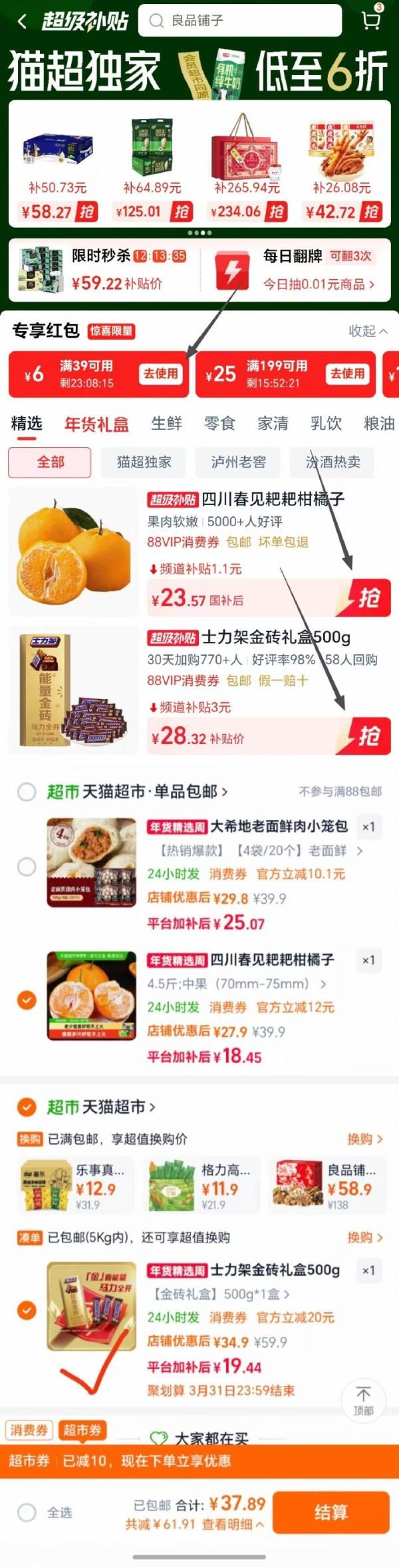Select the 泸州老窖 filter chip
399x1568 pixels.
coord(238,462)
